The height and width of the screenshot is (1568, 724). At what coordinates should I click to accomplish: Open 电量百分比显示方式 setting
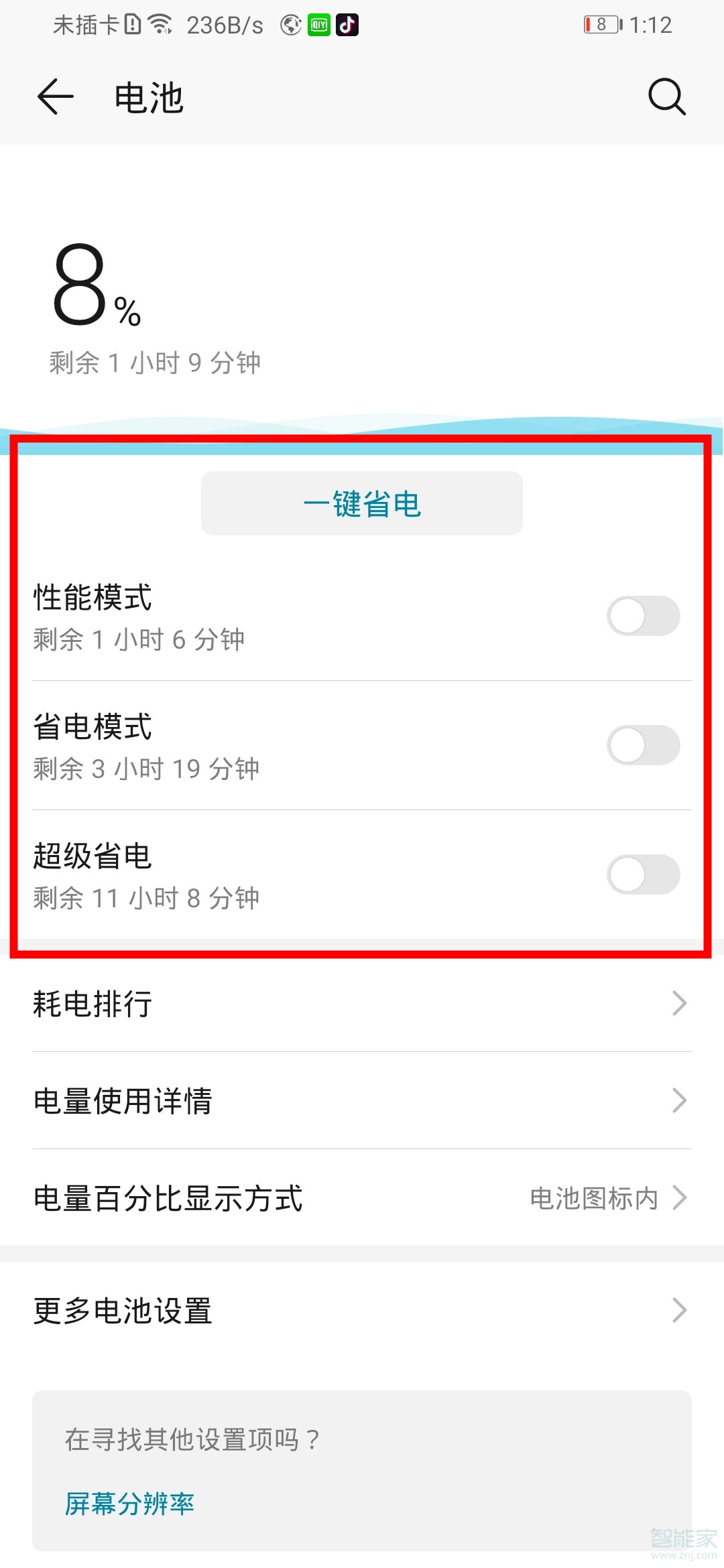[x=362, y=1198]
